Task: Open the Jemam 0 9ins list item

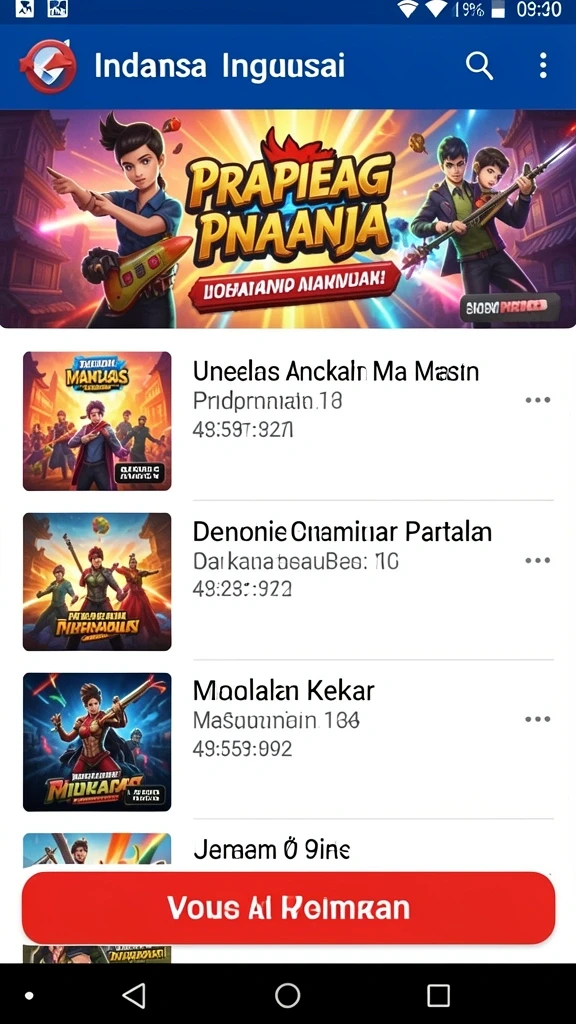Action: click(288, 848)
